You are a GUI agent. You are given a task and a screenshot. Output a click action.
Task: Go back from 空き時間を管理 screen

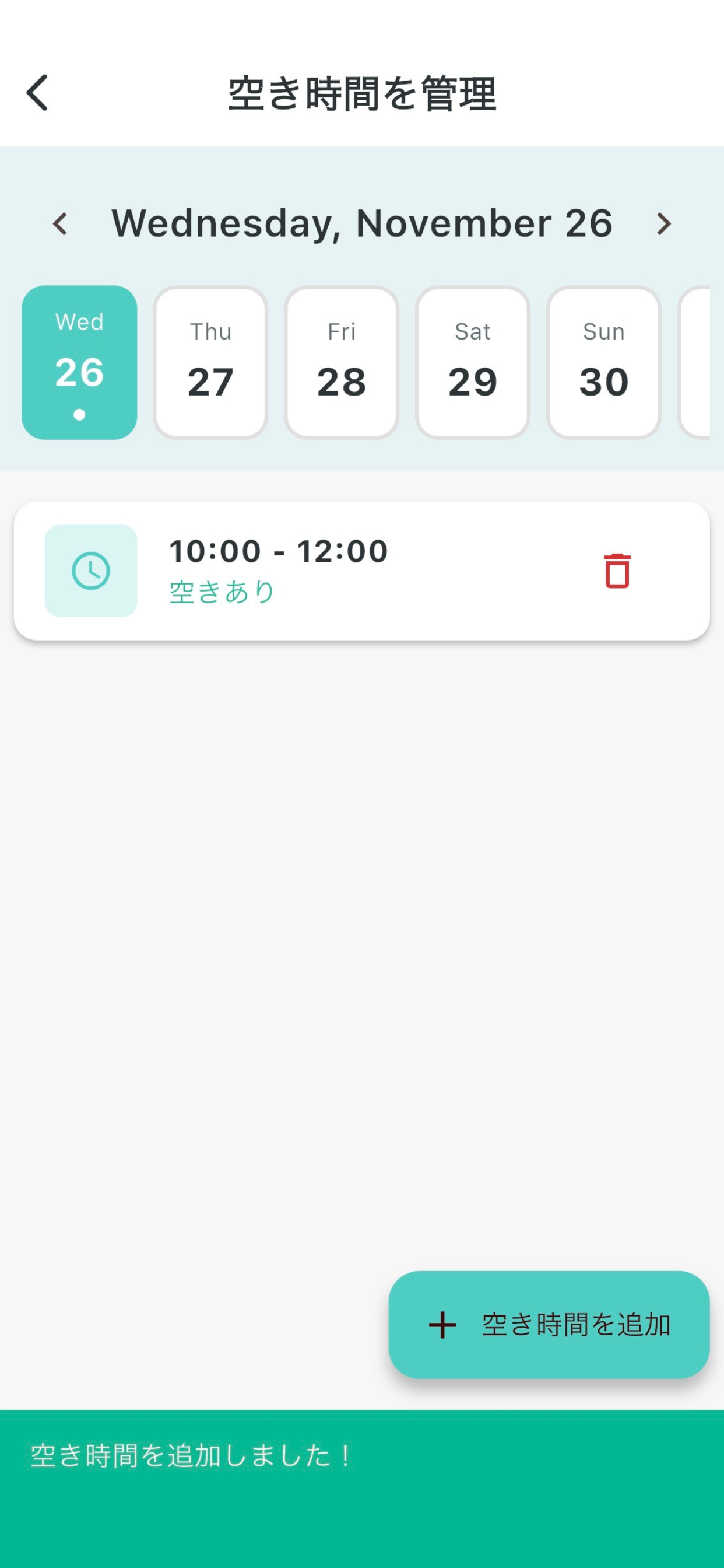pyautogui.click(x=38, y=93)
